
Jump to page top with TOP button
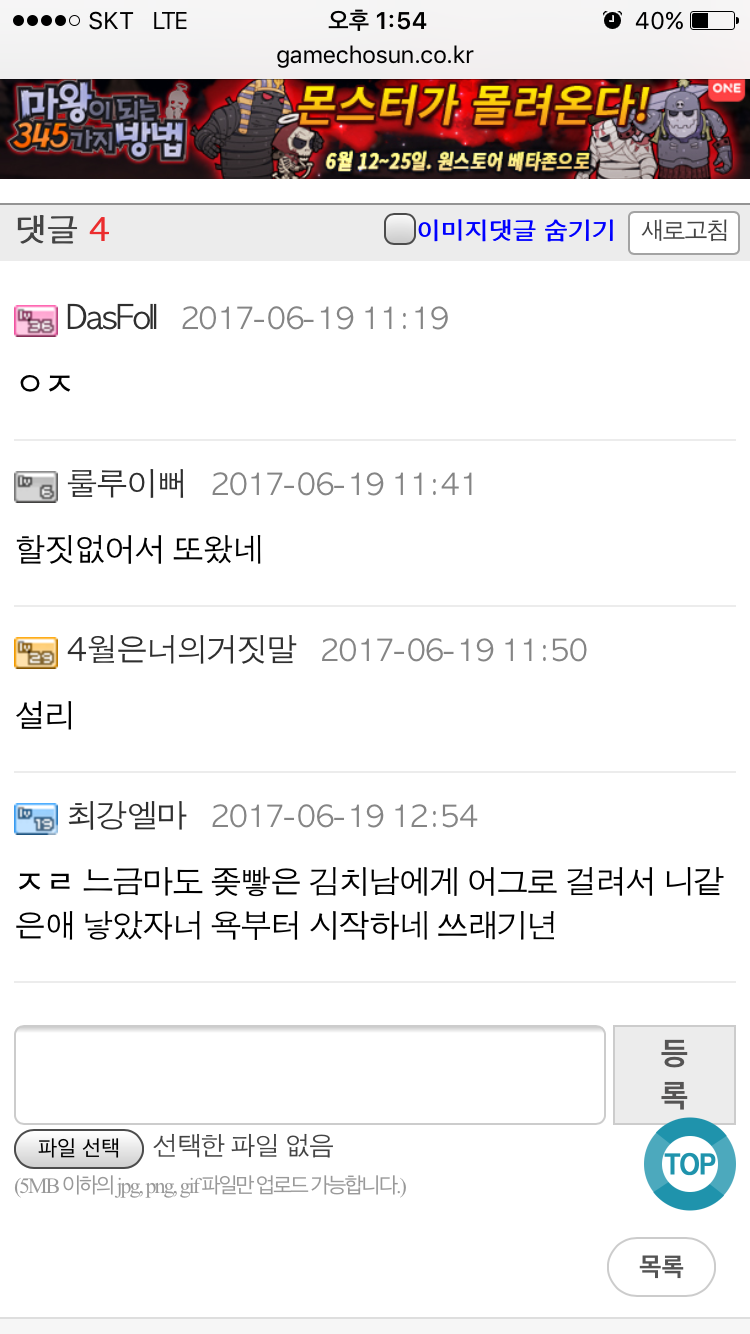click(x=690, y=1164)
